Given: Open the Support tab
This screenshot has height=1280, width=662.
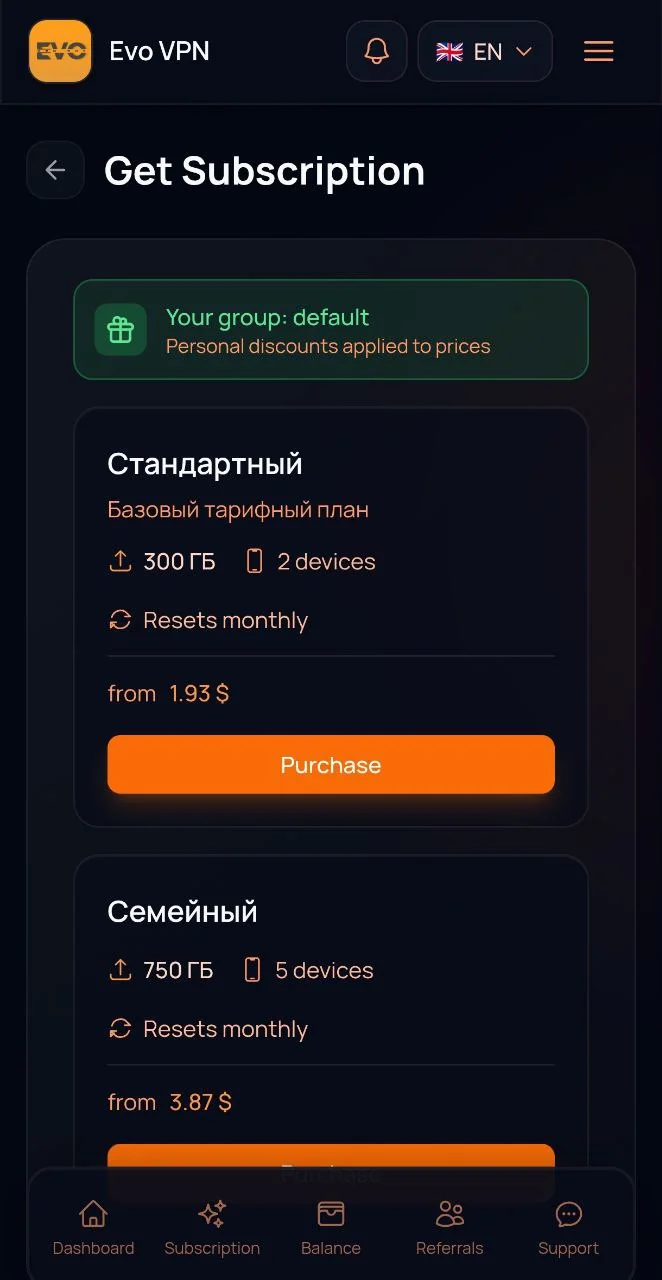Looking at the screenshot, I should pos(569,1229).
